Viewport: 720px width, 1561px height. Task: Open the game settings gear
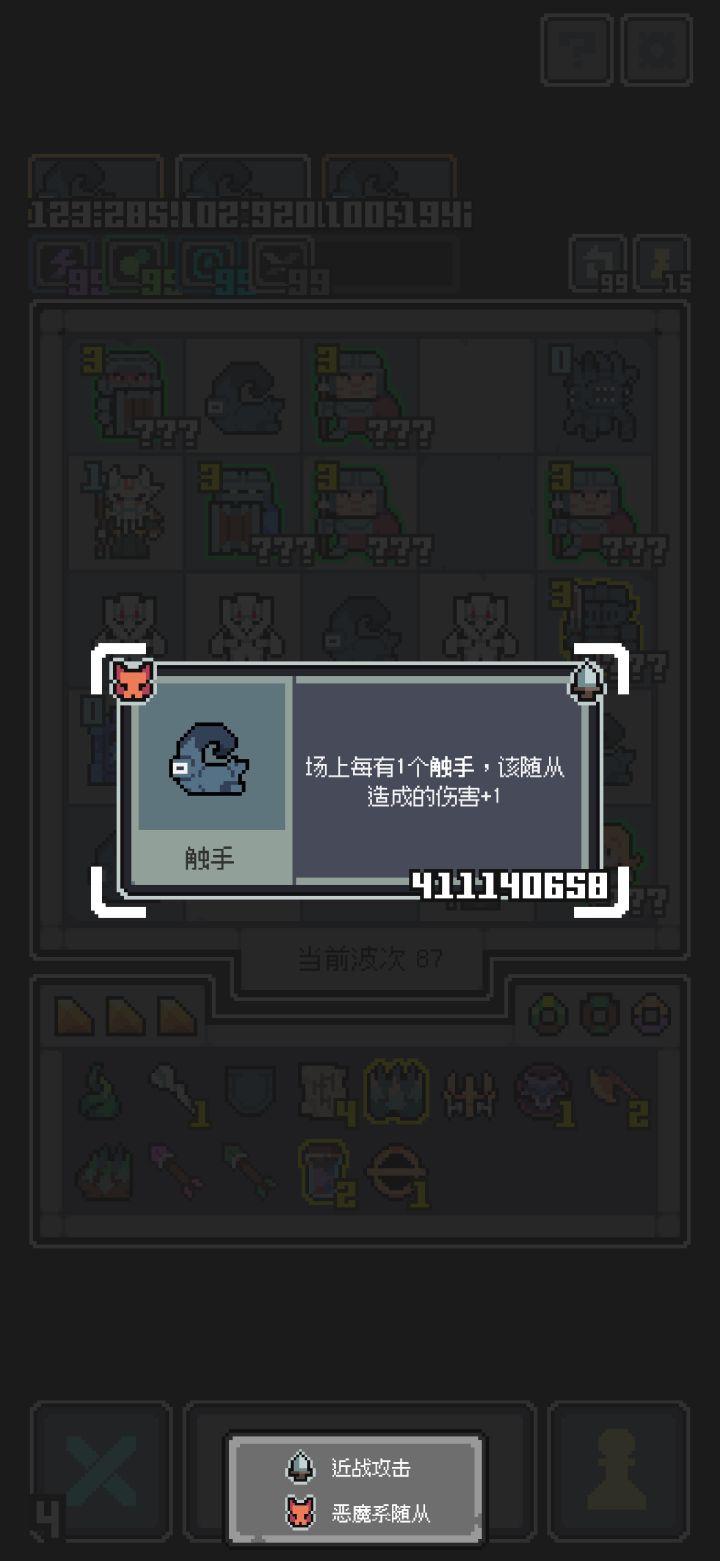coord(655,52)
